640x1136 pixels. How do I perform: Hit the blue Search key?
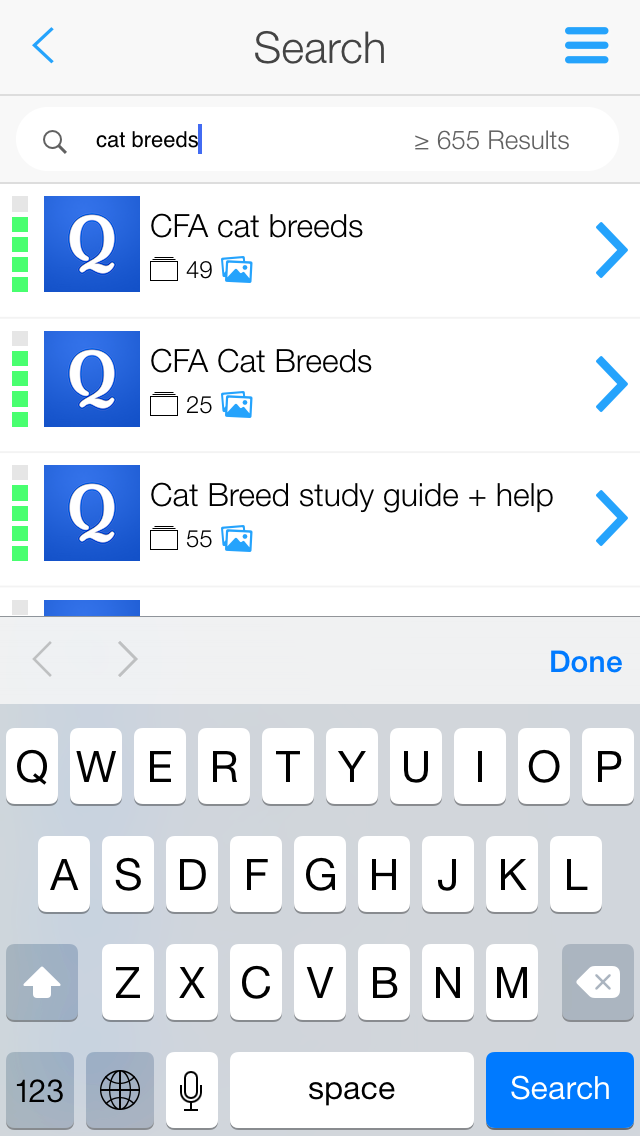559,1089
